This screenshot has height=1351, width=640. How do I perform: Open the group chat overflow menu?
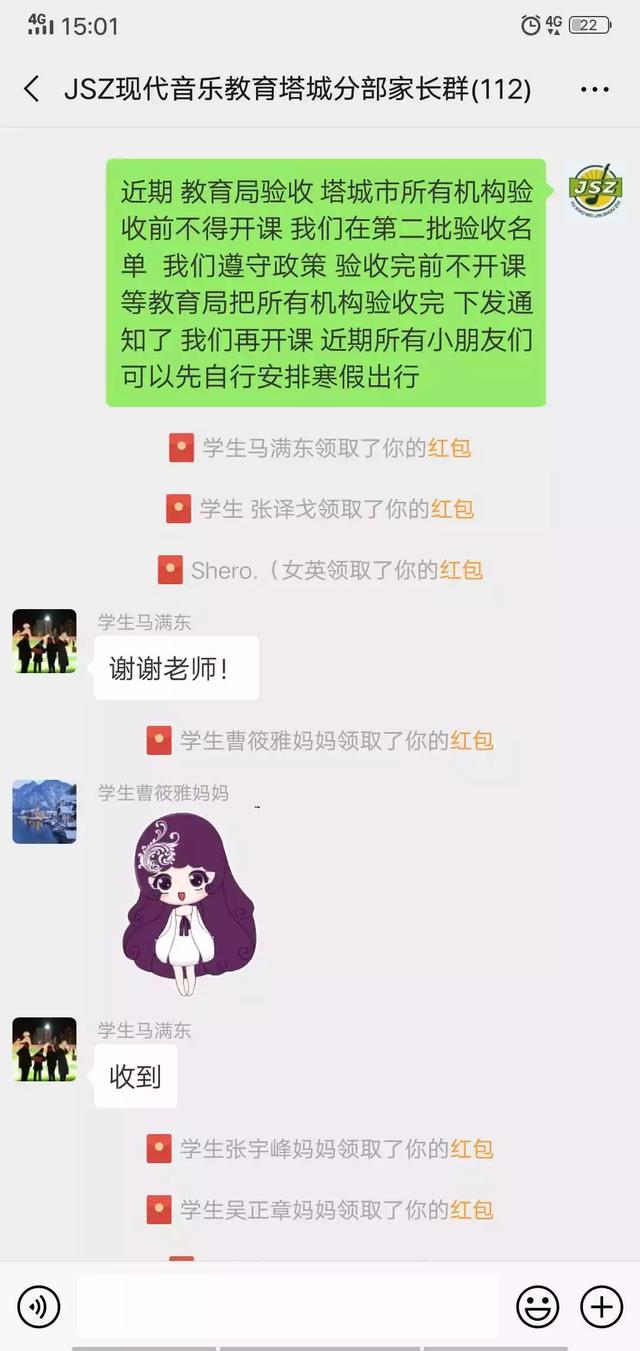(594, 89)
